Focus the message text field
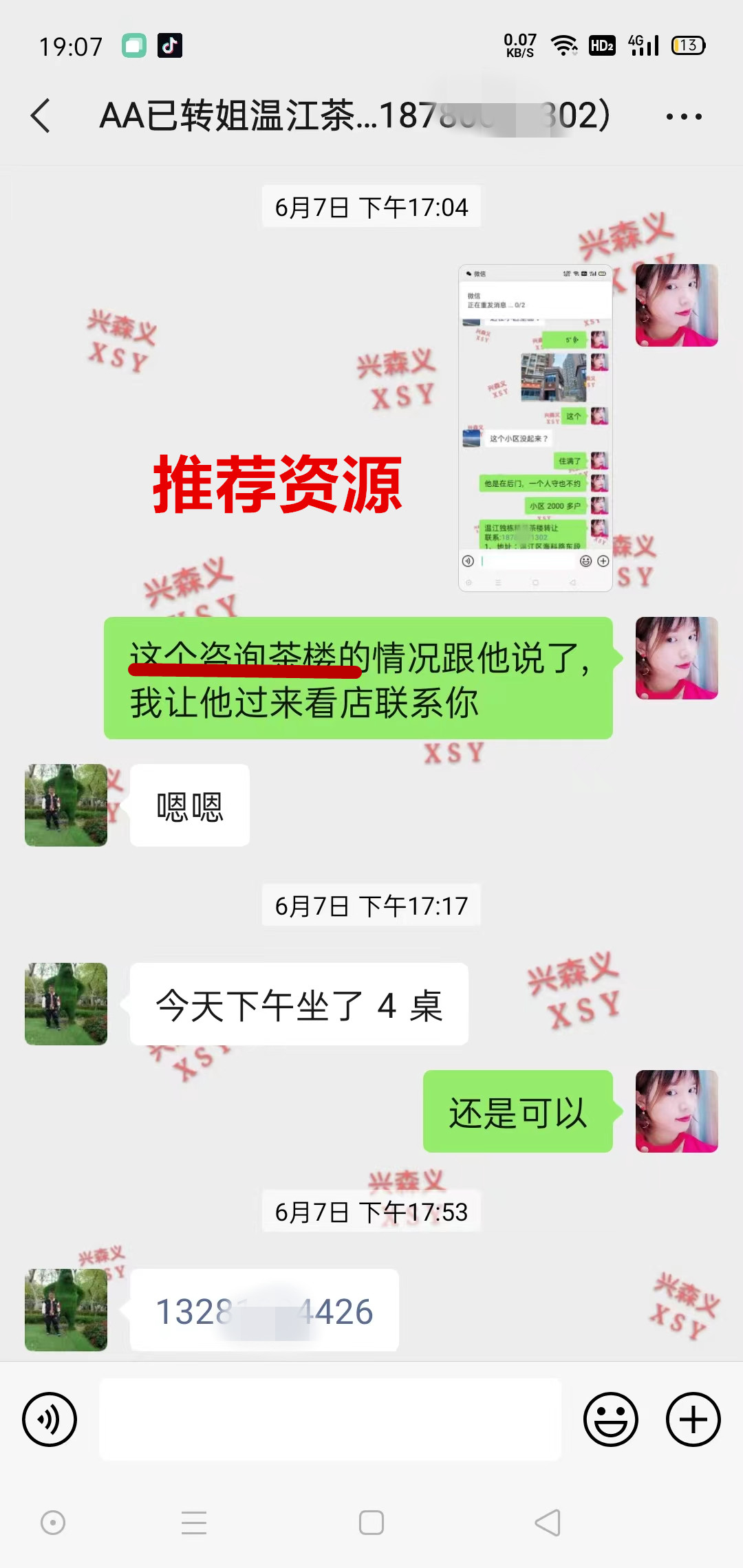The image size is (743, 1568). click(x=330, y=1419)
